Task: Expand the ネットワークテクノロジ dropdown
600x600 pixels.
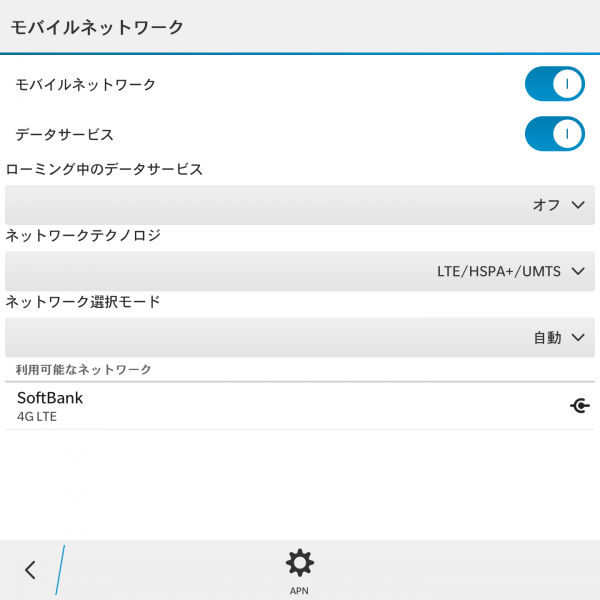Action: point(300,271)
